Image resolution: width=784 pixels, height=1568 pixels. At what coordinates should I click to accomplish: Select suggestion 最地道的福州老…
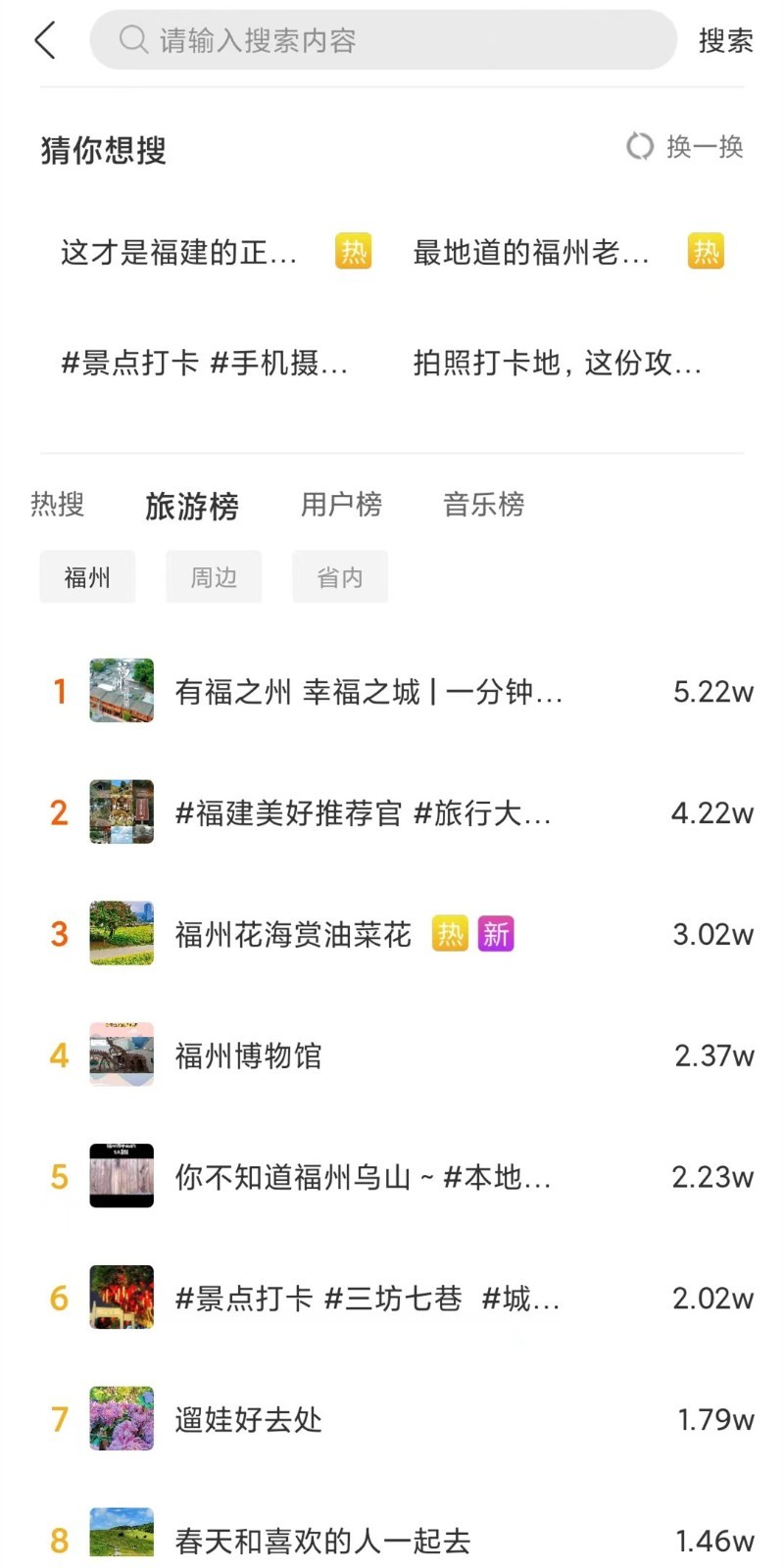click(x=530, y=253)
